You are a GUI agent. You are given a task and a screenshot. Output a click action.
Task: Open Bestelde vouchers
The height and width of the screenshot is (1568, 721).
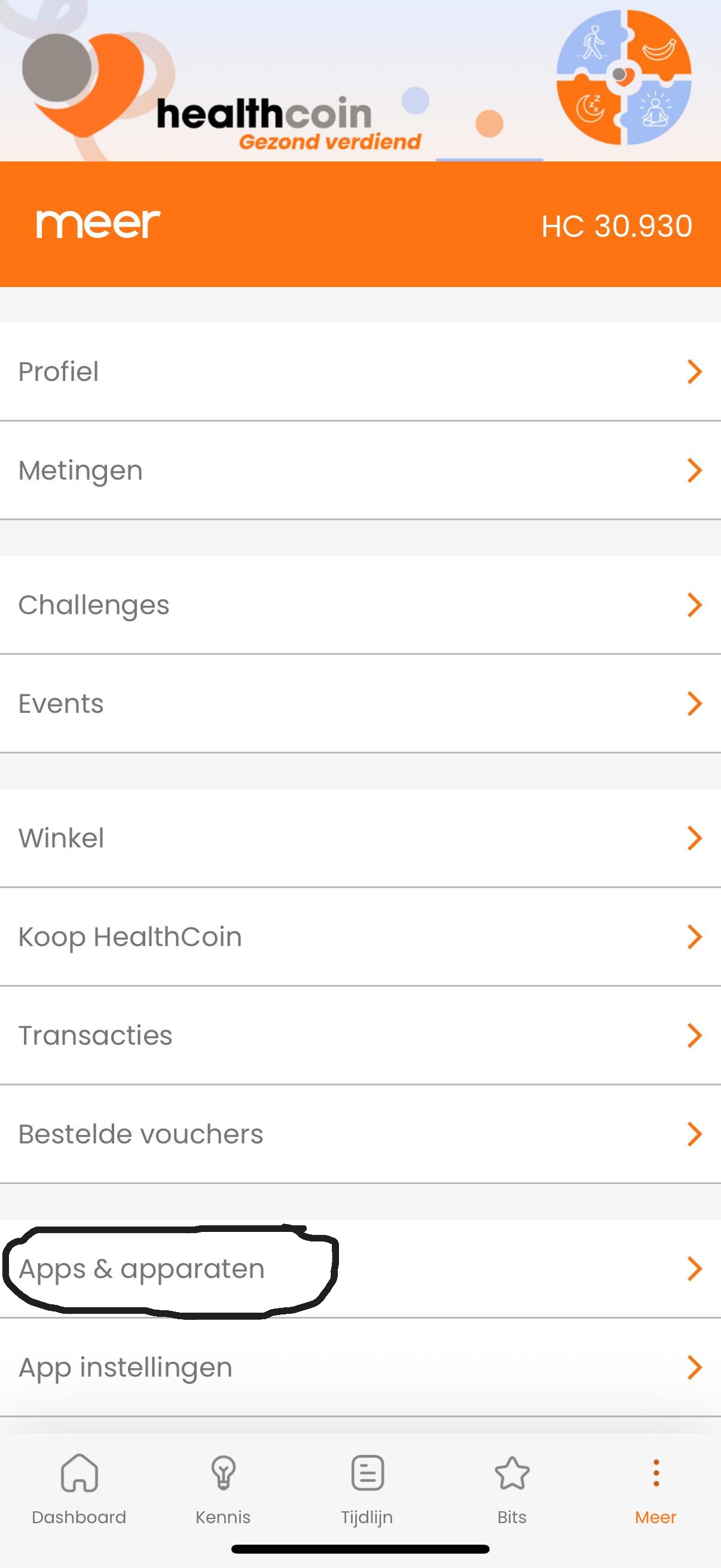(140, 1133)
